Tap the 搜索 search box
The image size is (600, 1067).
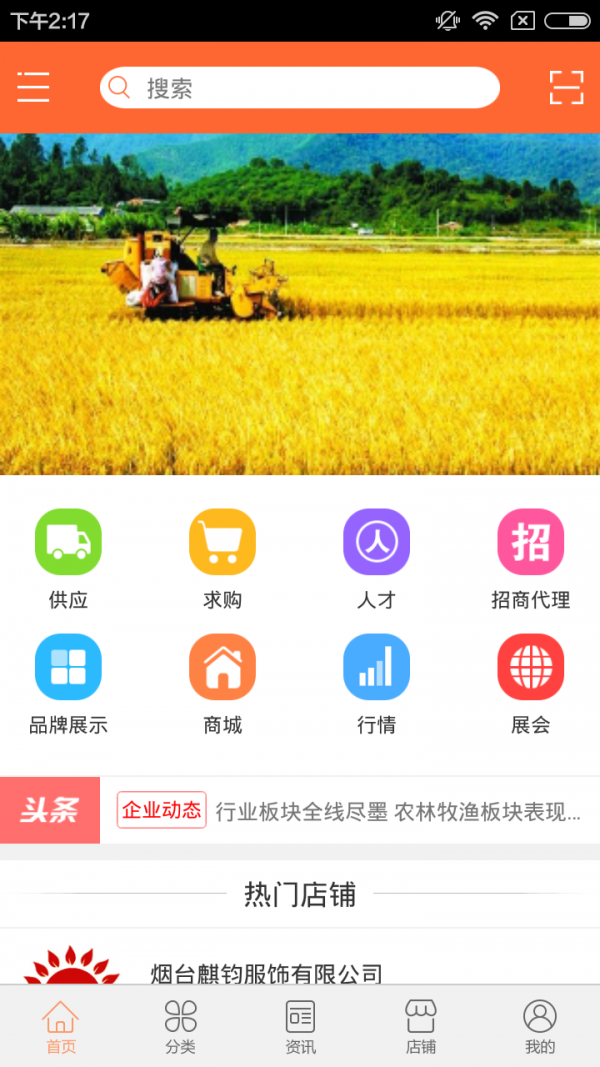click(x=300, y=88)
